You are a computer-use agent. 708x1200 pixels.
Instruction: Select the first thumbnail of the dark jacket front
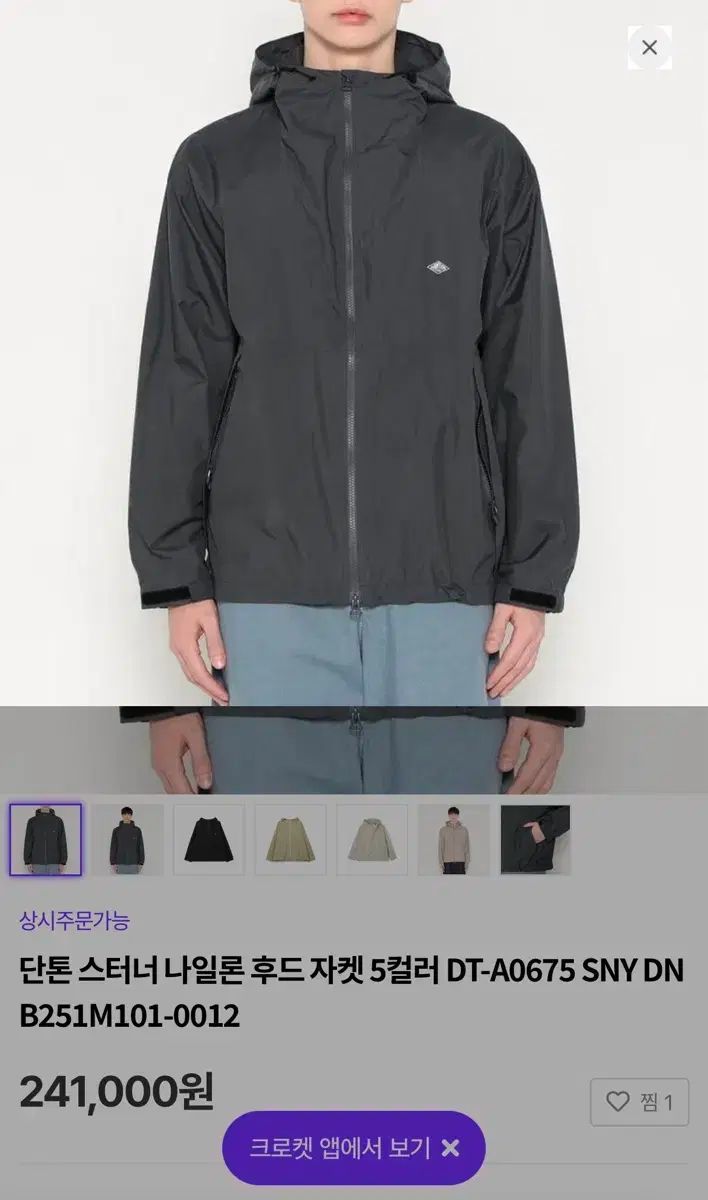[x=45, y=840]
